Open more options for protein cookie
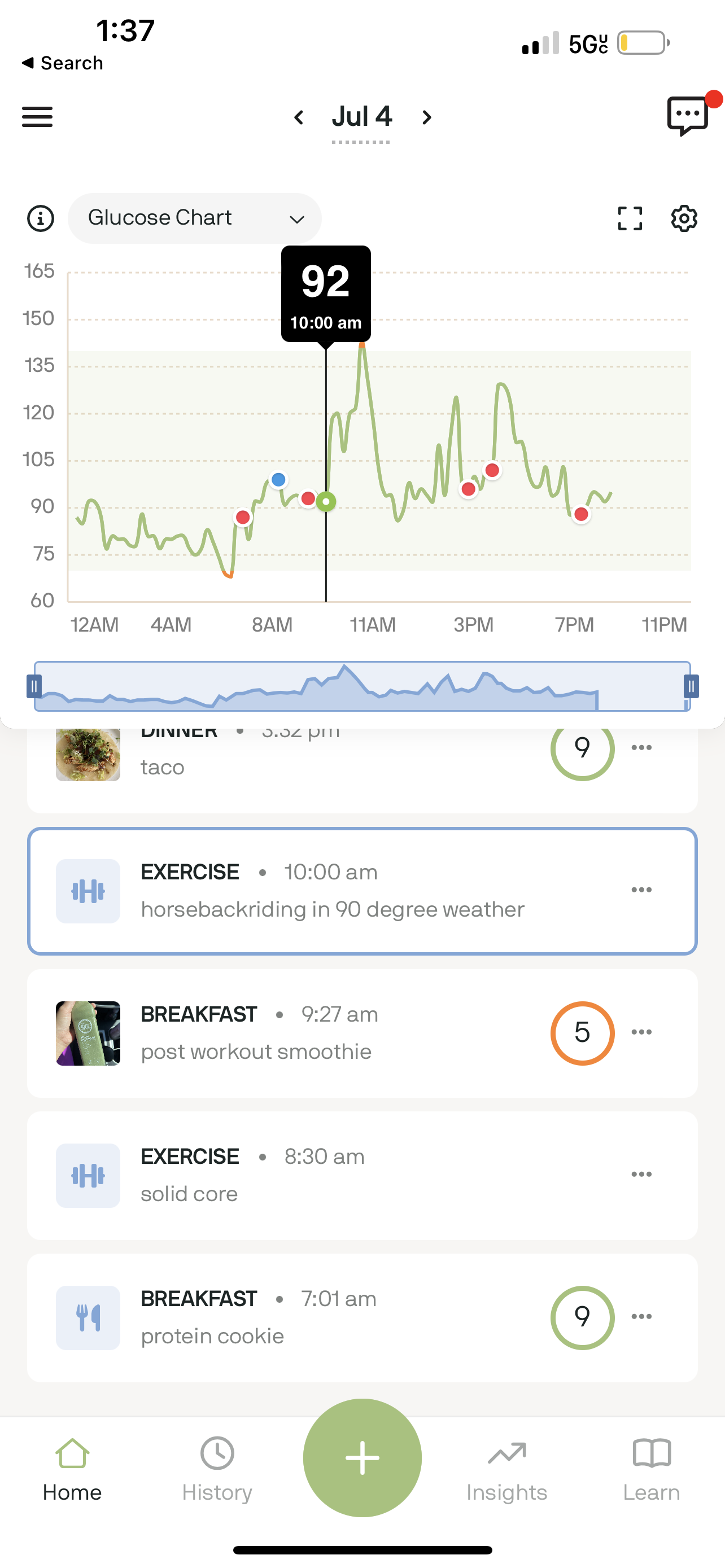 point(641,1317)
